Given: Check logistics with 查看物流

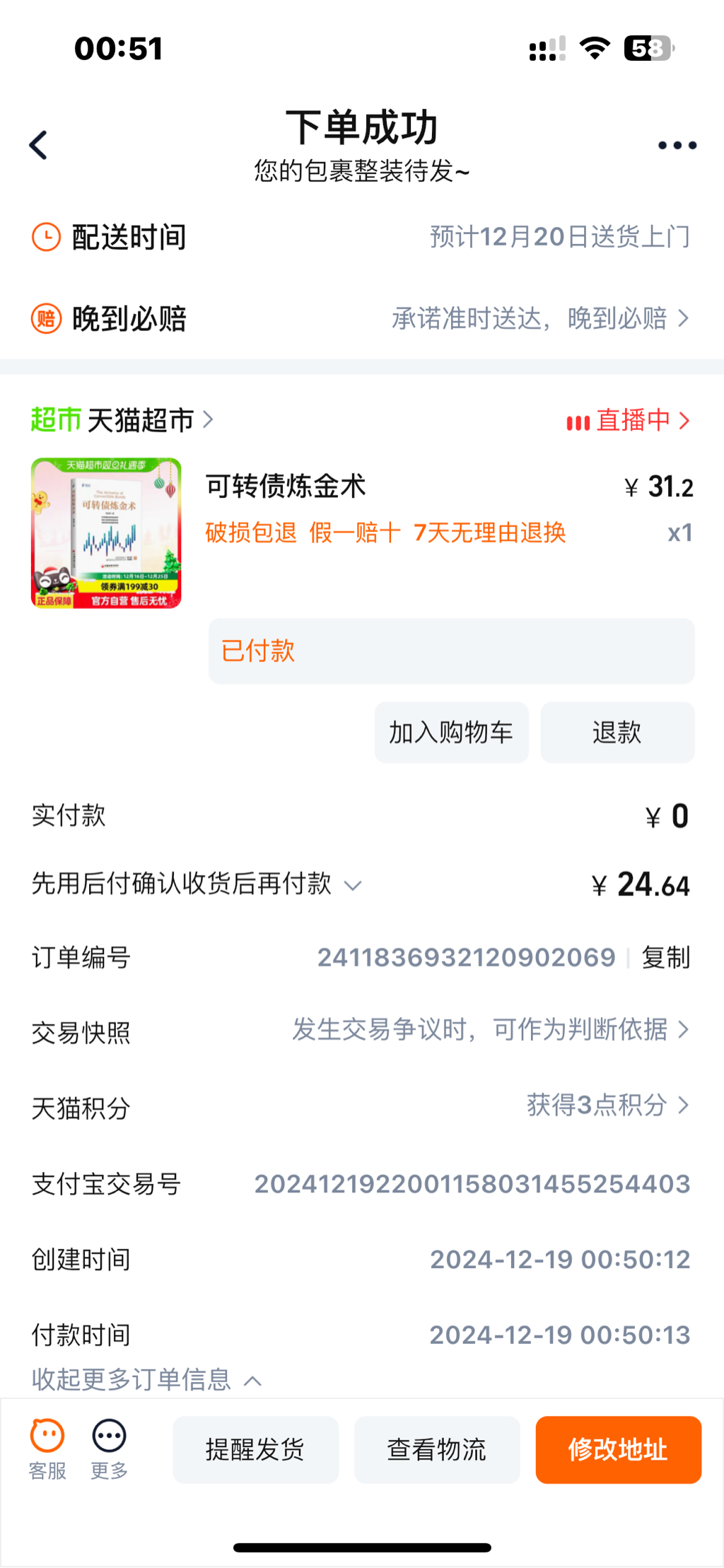Looking at the screenshot, I should tap(436, 1450).
